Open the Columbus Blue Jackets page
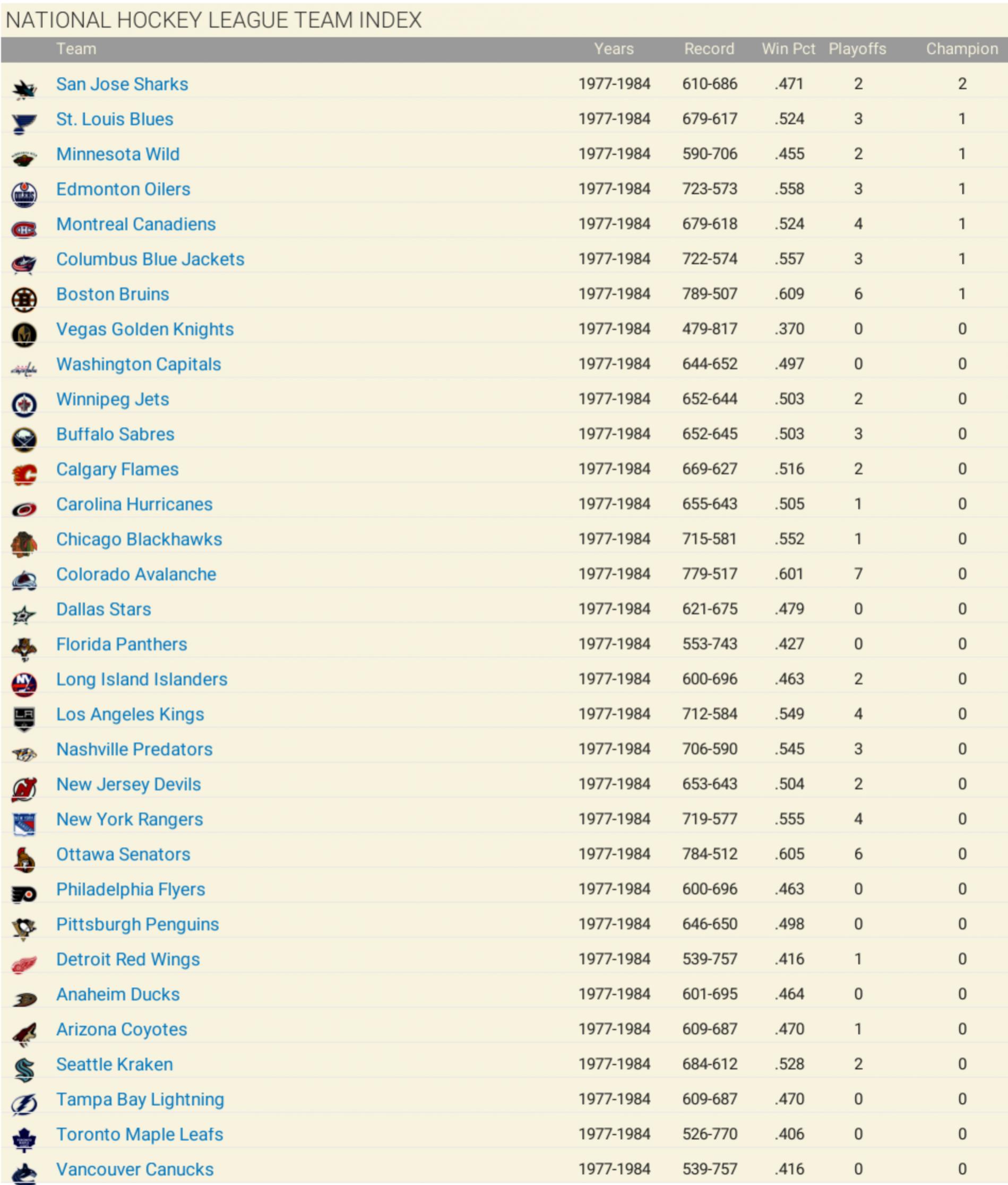The image size is (1008, 1185). click(x=150, y=259)
